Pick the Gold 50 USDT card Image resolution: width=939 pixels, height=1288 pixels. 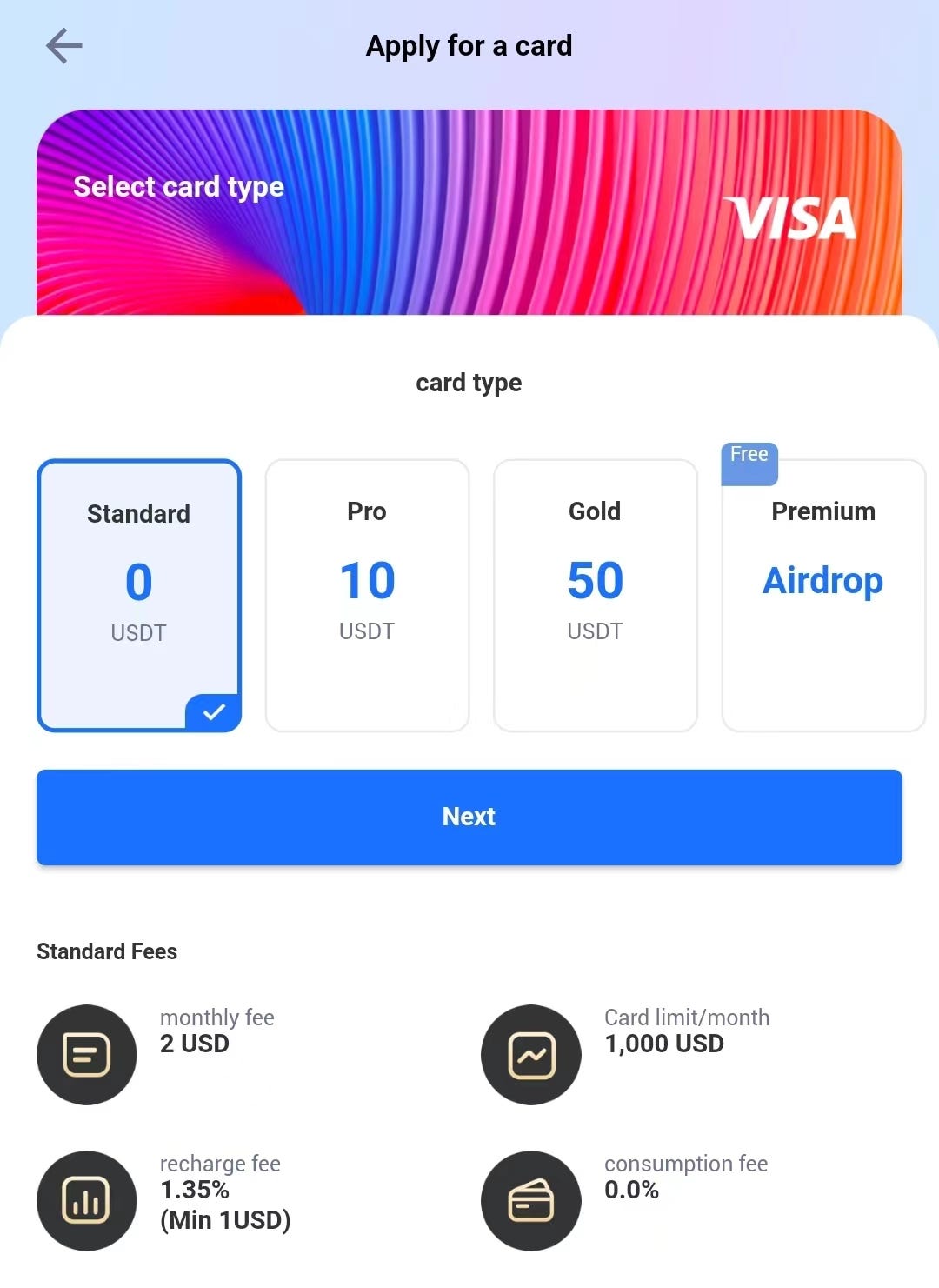(596, 595)
